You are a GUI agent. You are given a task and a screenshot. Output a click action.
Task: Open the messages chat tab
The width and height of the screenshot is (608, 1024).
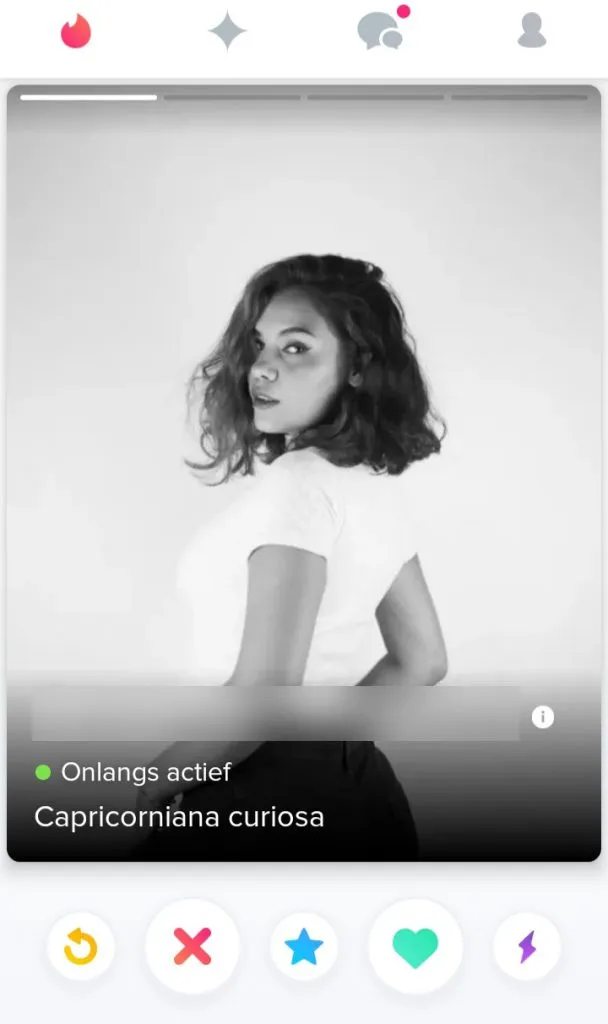(x=380, y=32)
